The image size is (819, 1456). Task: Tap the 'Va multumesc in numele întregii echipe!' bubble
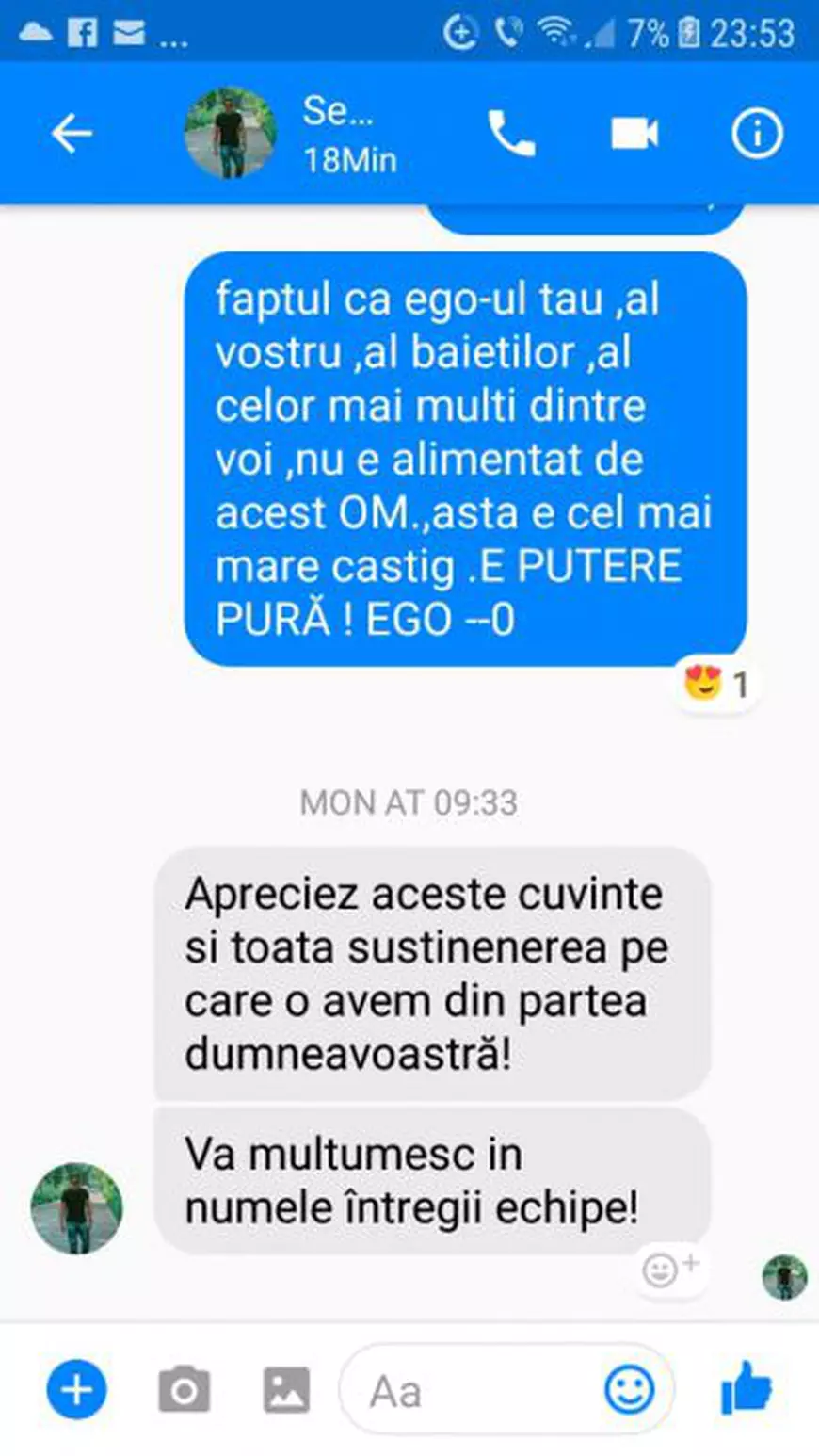pos(414,1180)
